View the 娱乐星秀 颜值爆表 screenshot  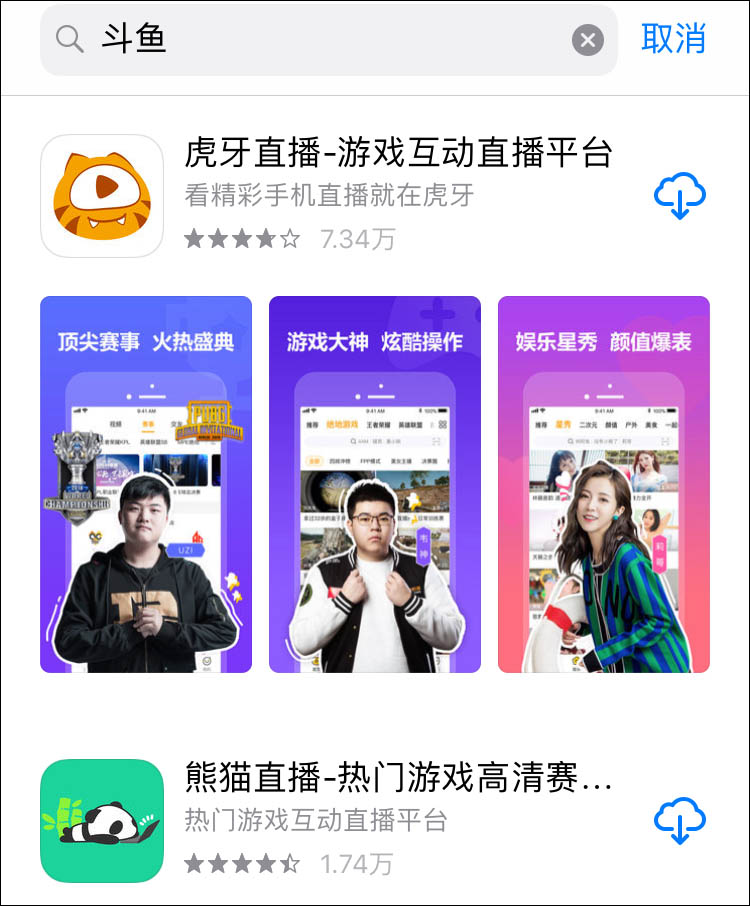click(603, 484)
